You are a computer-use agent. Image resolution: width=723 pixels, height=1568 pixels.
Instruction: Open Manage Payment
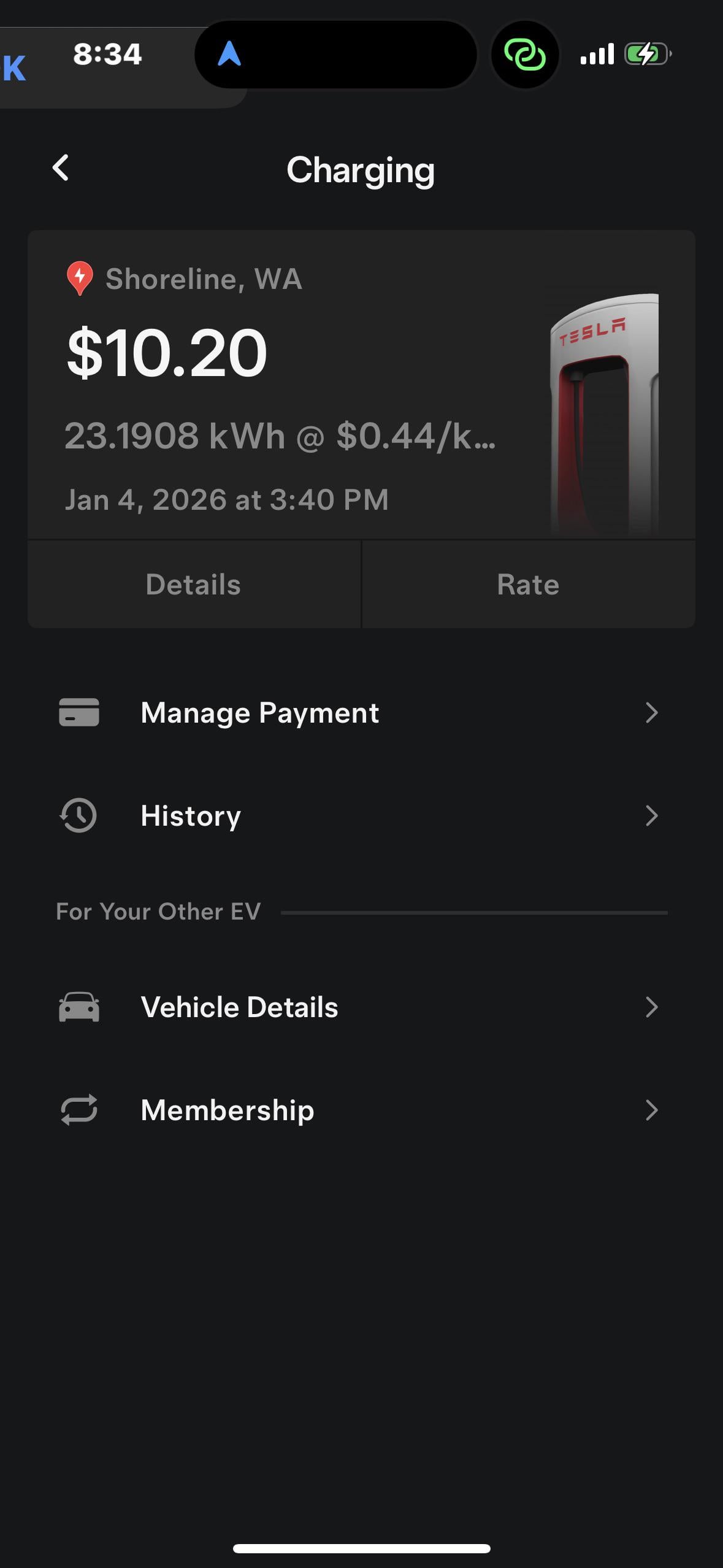click(x=361, y=713)
